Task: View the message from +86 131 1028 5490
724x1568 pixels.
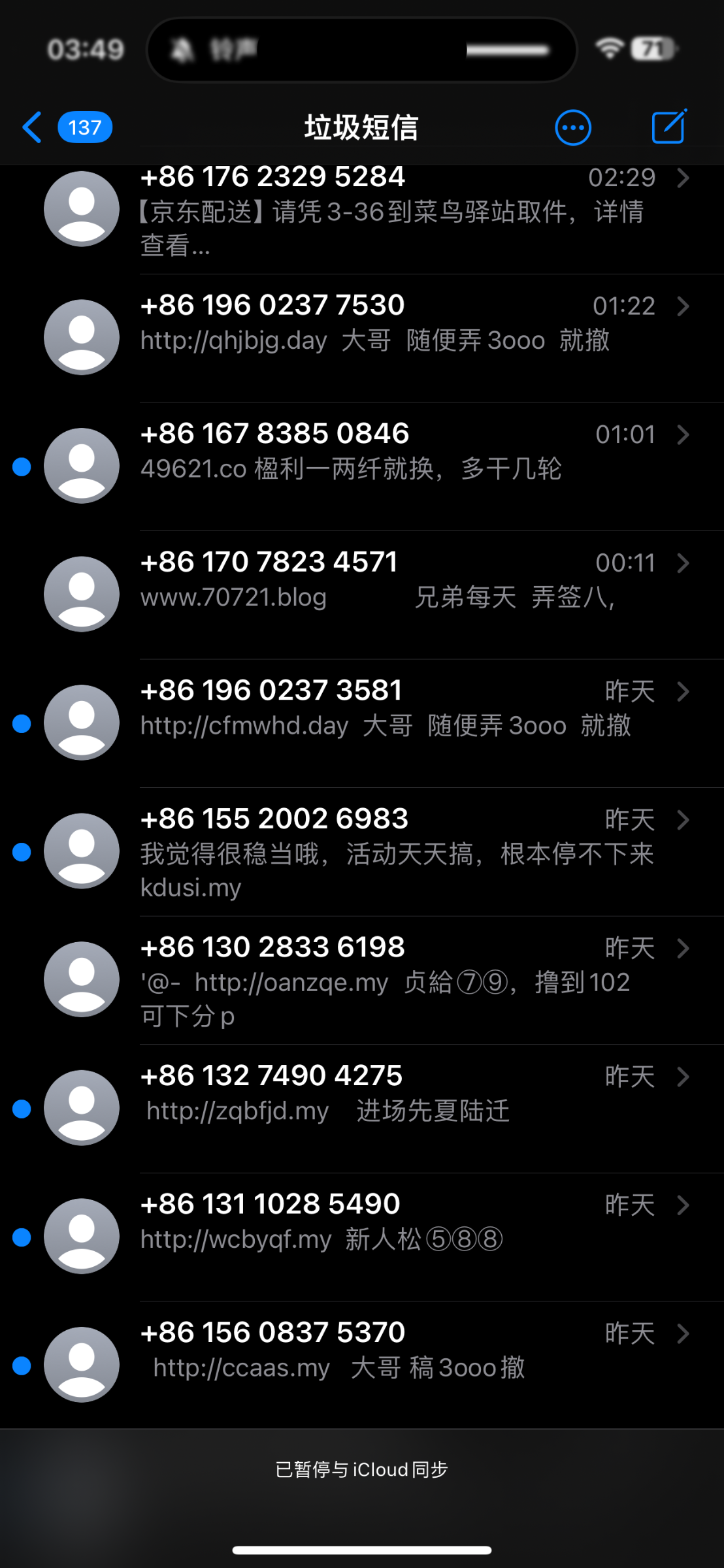Action: 362,1237
